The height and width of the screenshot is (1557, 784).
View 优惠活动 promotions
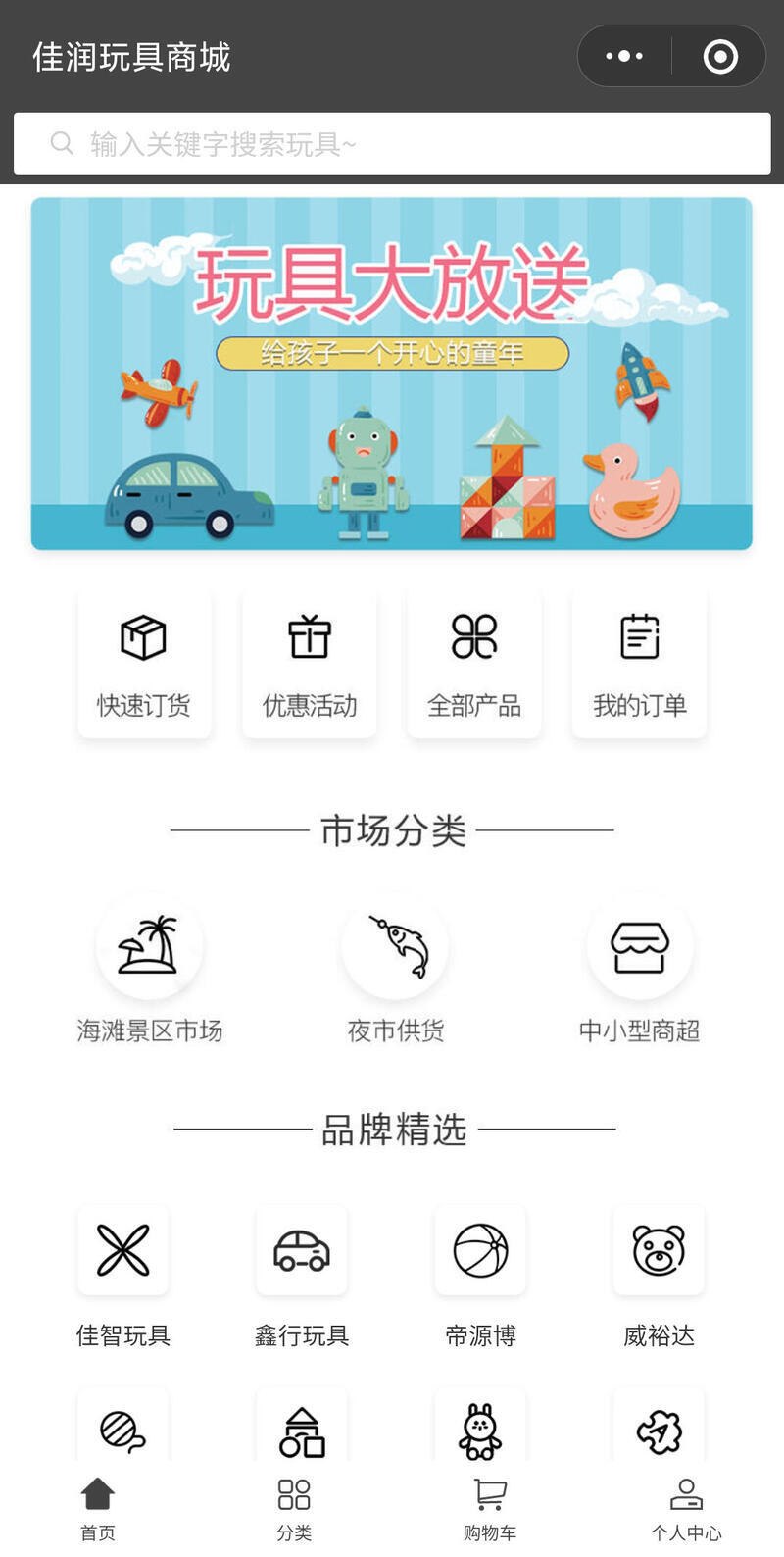click(310, 664)
